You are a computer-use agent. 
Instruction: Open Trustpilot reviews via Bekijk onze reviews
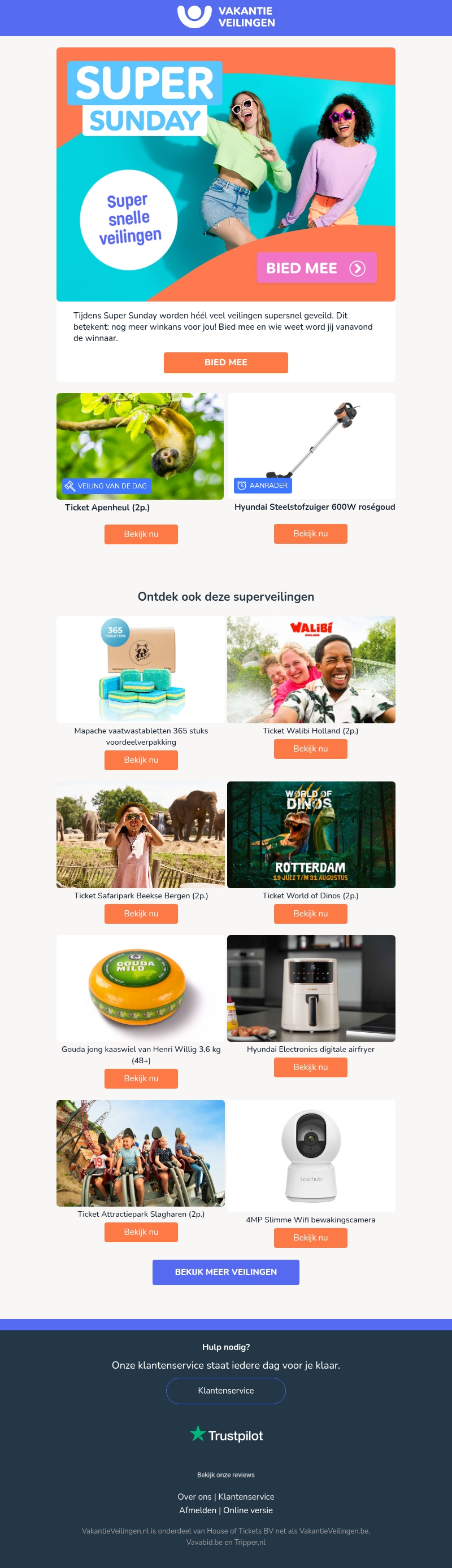tap(225, 1474)
